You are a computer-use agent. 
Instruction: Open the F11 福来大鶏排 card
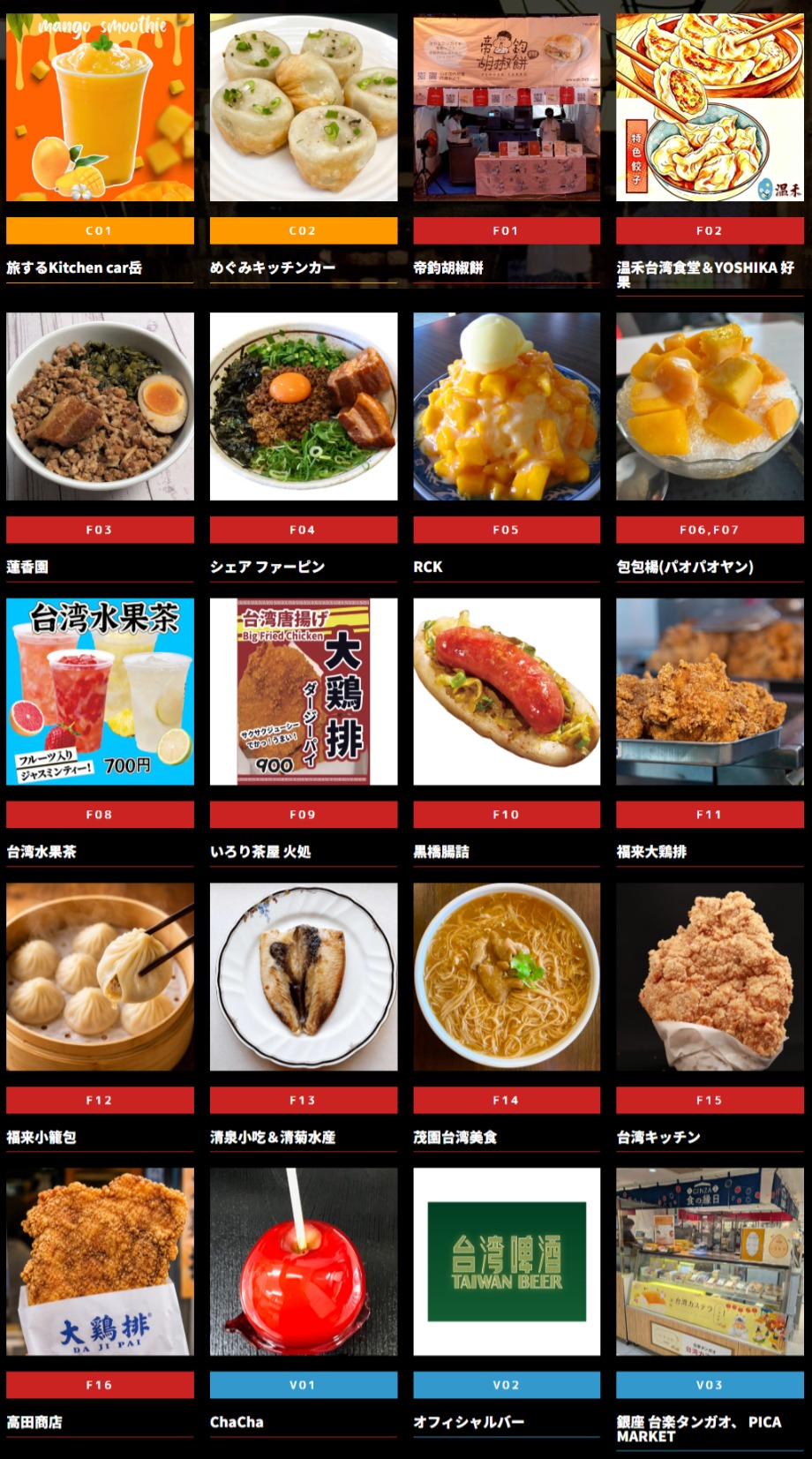(x=710, y=733)
